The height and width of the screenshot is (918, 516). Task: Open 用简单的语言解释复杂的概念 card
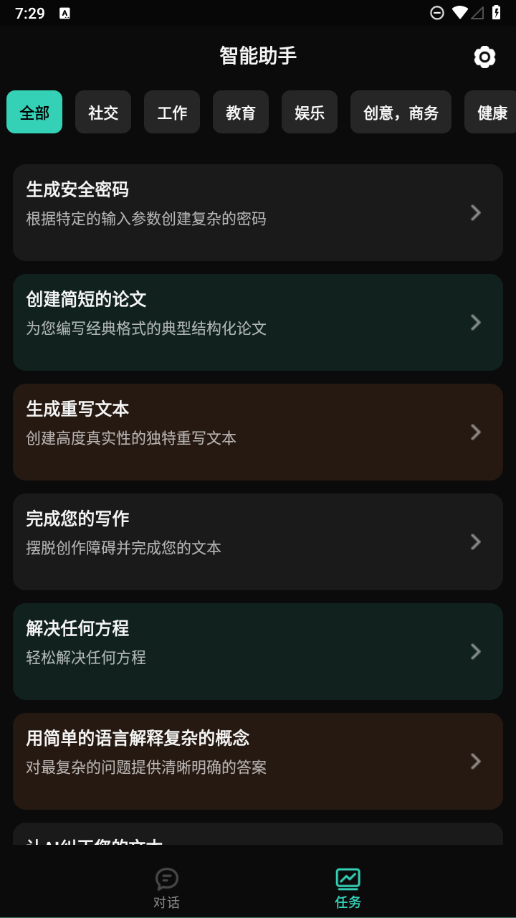258,761
